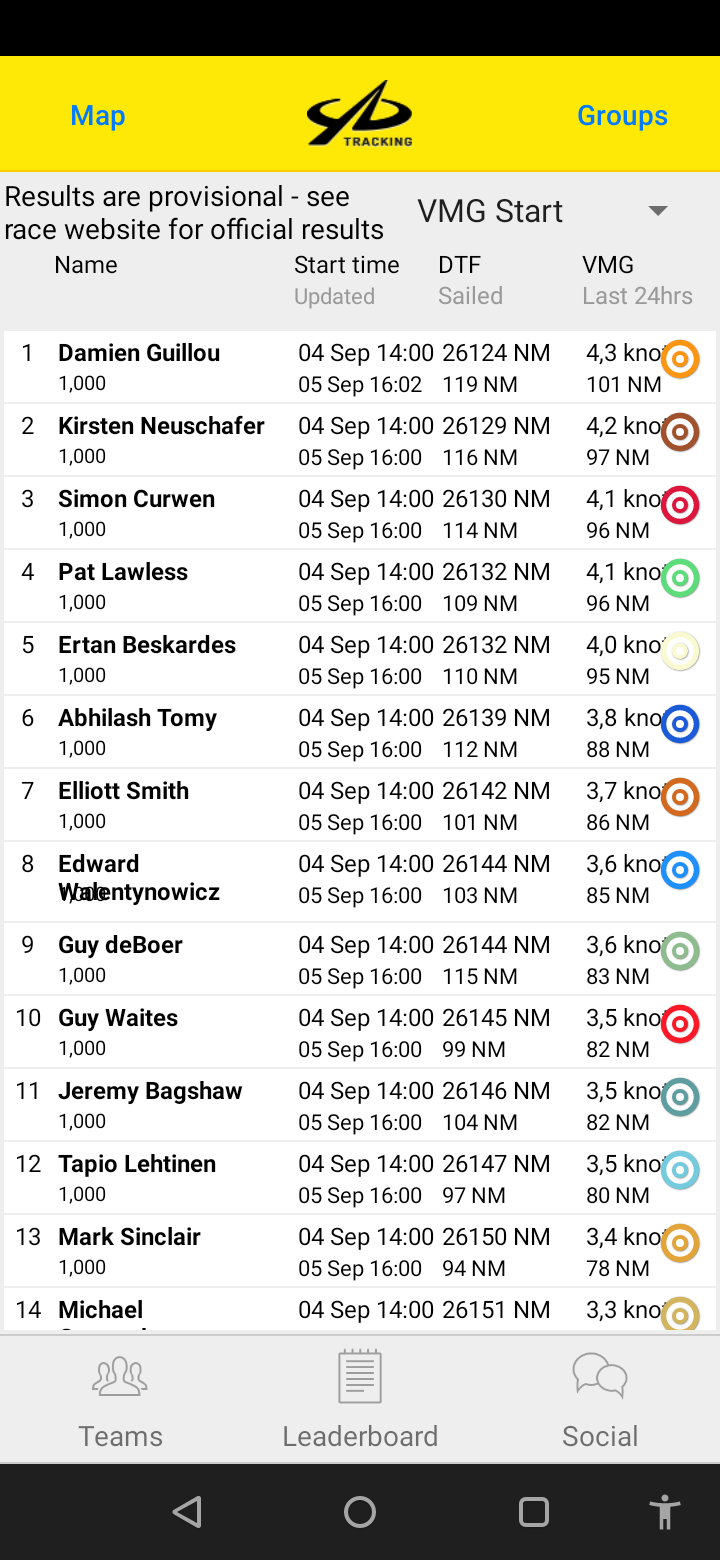Screen dimensions: 720x1560
Task: Switch to the Social tab
Action: click(x=600, y=1400)
